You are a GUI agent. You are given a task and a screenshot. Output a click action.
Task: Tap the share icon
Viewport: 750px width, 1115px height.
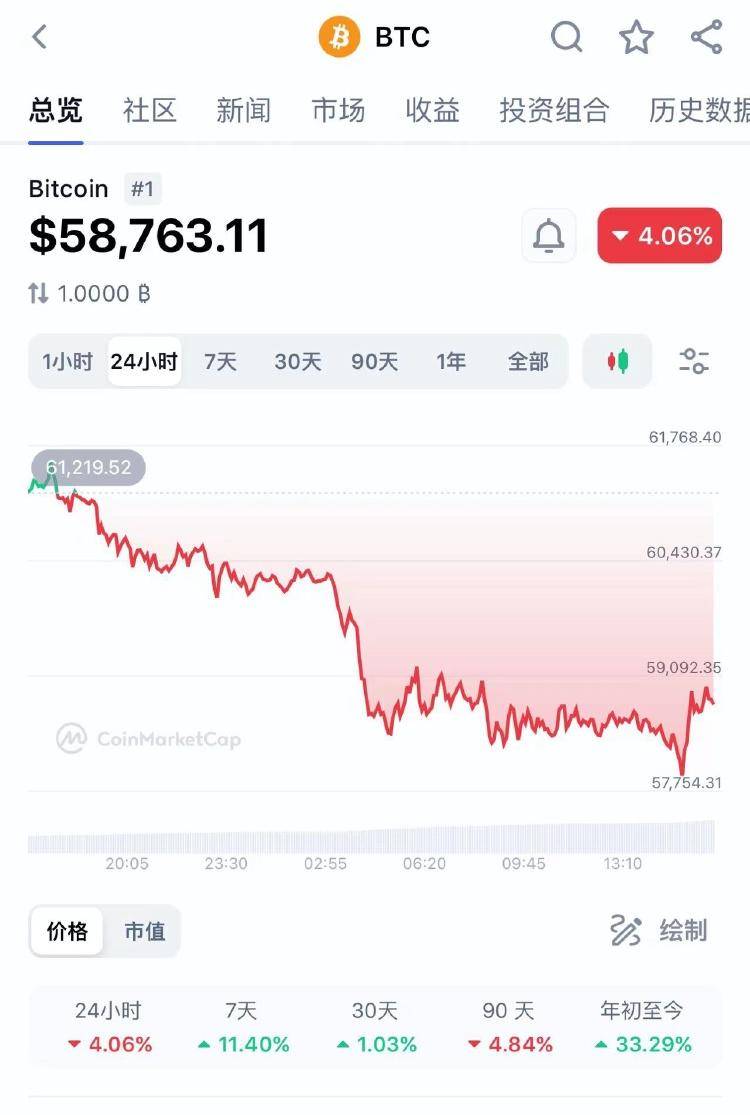(706, 37)
